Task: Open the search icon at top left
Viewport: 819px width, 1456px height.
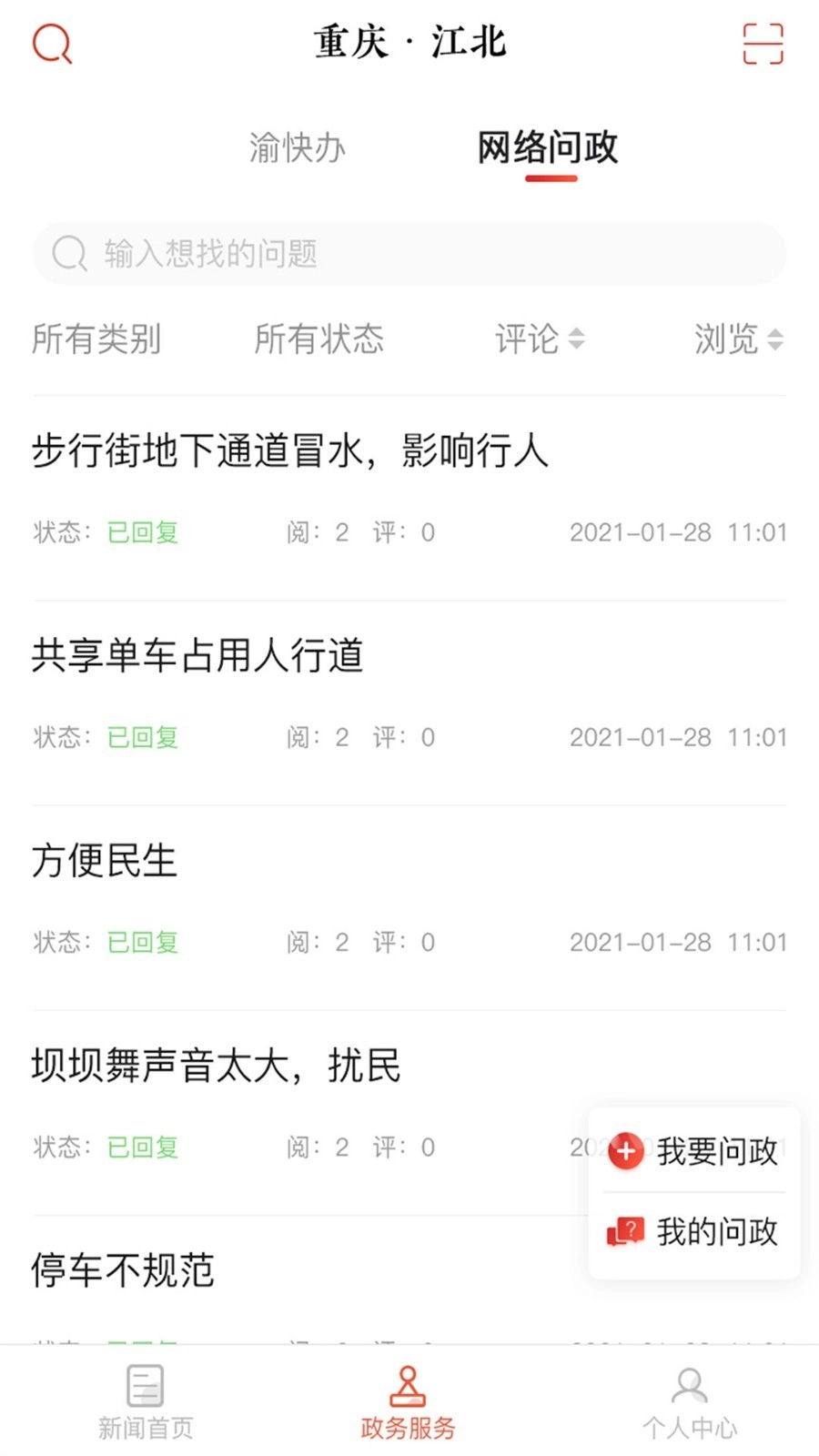Action: 52,43
